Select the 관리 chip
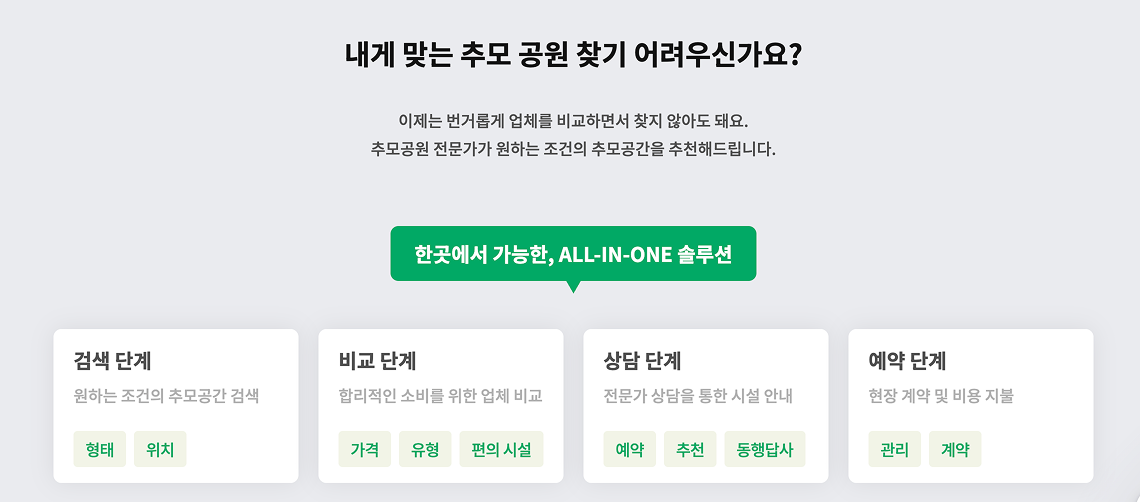Image resolution: width=1140 pixels, height=502 pixels. (895, 450)
